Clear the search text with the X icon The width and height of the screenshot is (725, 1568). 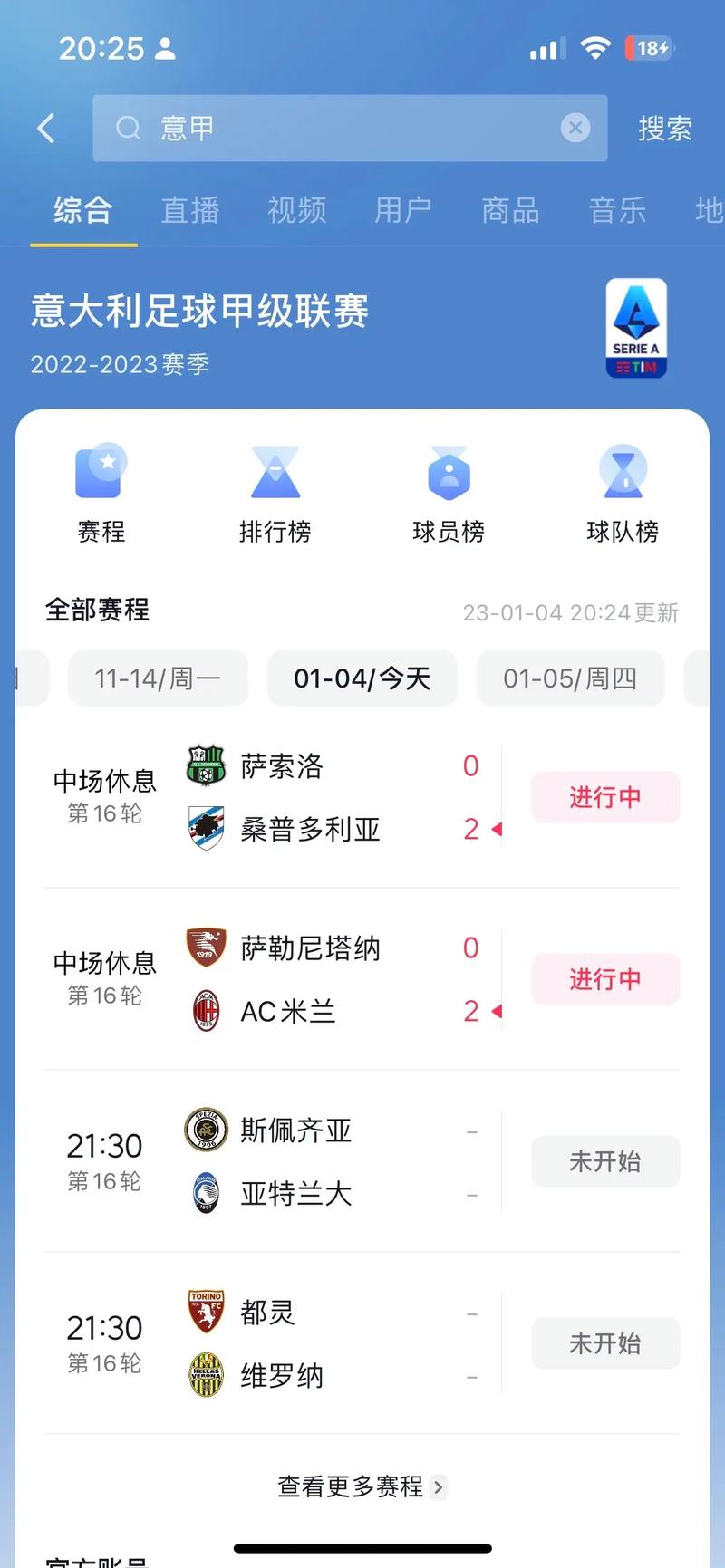coord(575,128)
